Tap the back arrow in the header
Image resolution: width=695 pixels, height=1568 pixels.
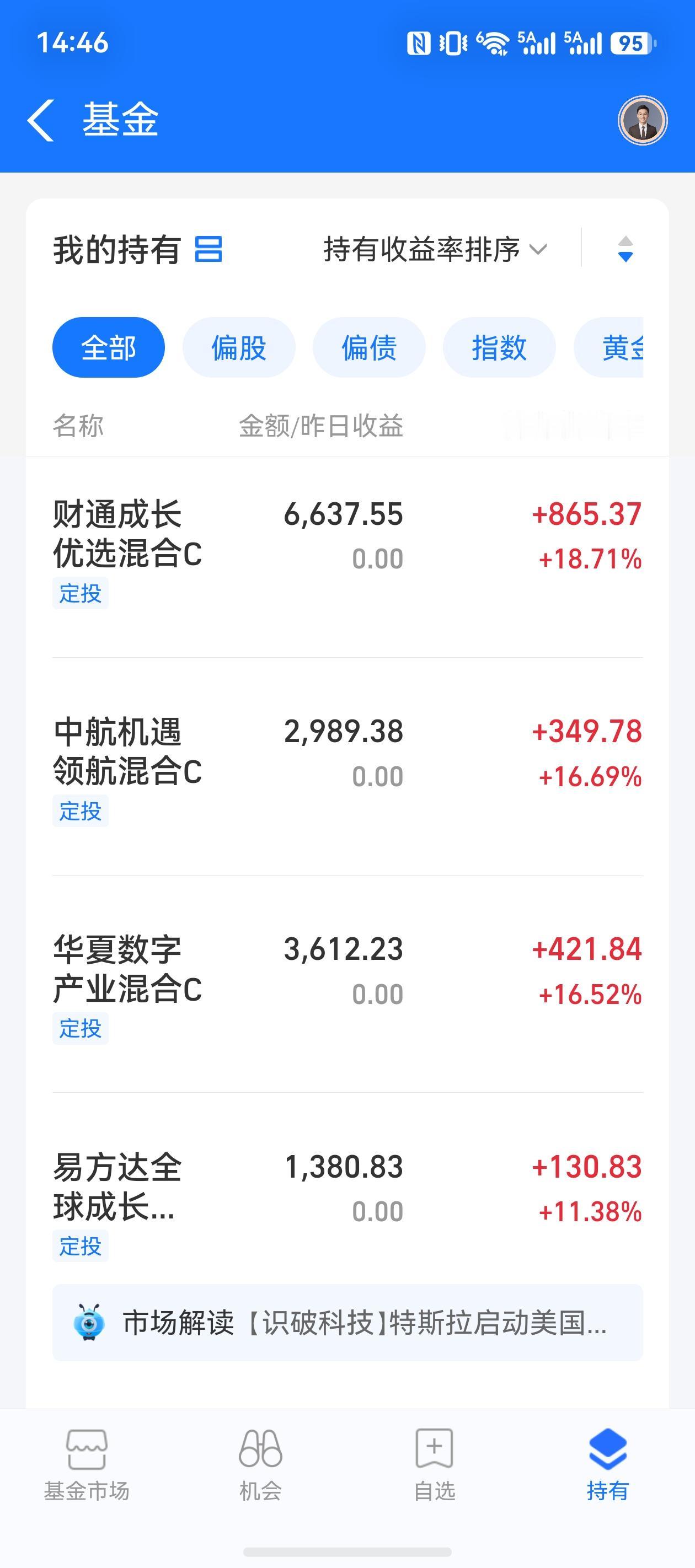41,119
